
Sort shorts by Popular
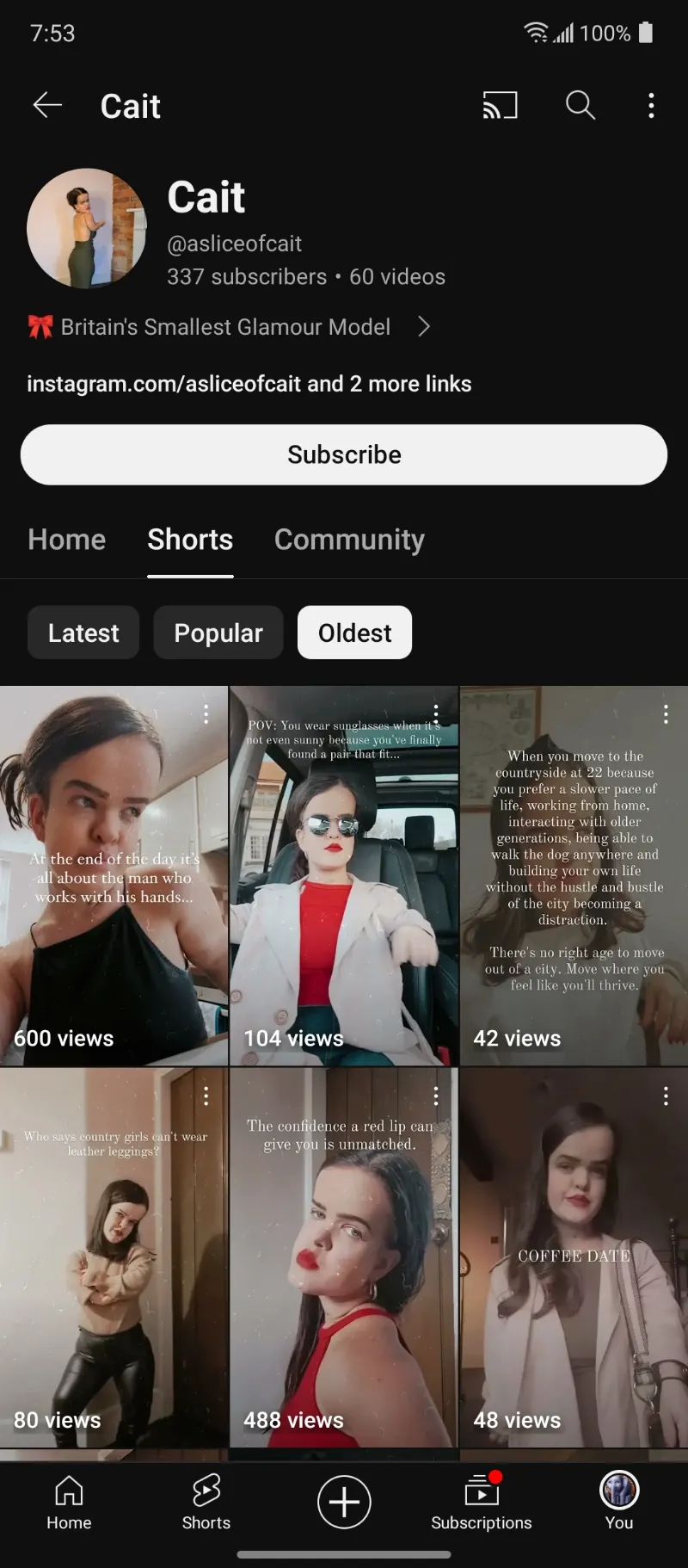[x=218, y=633]
